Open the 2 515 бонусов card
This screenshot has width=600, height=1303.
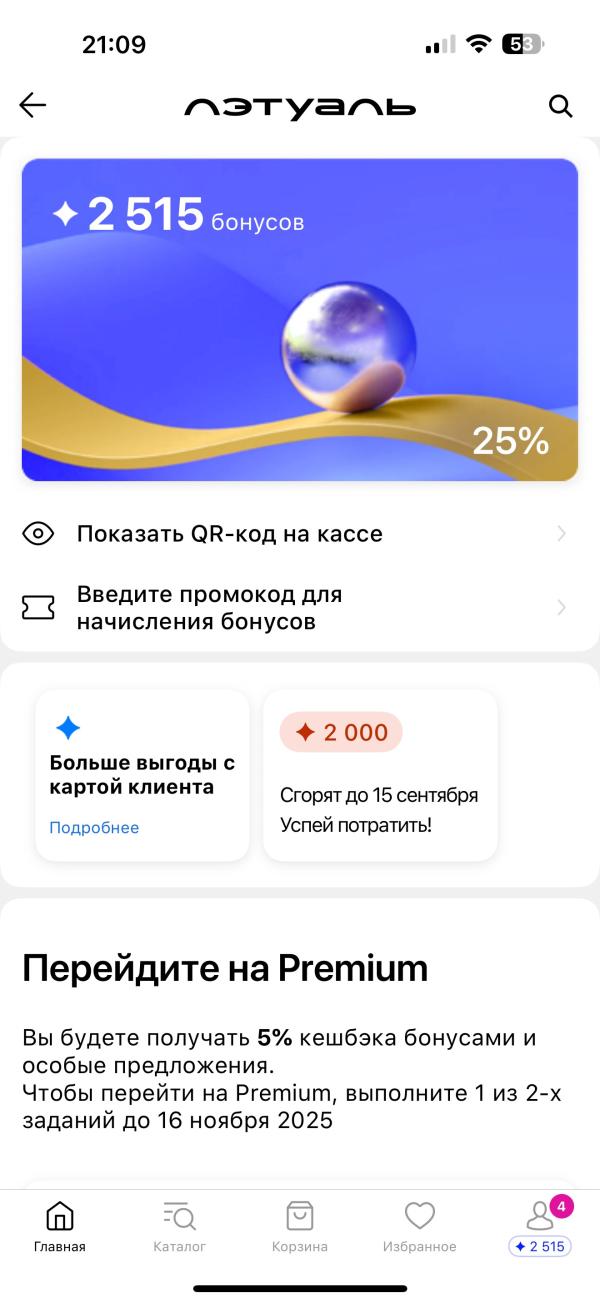(300, 320)
